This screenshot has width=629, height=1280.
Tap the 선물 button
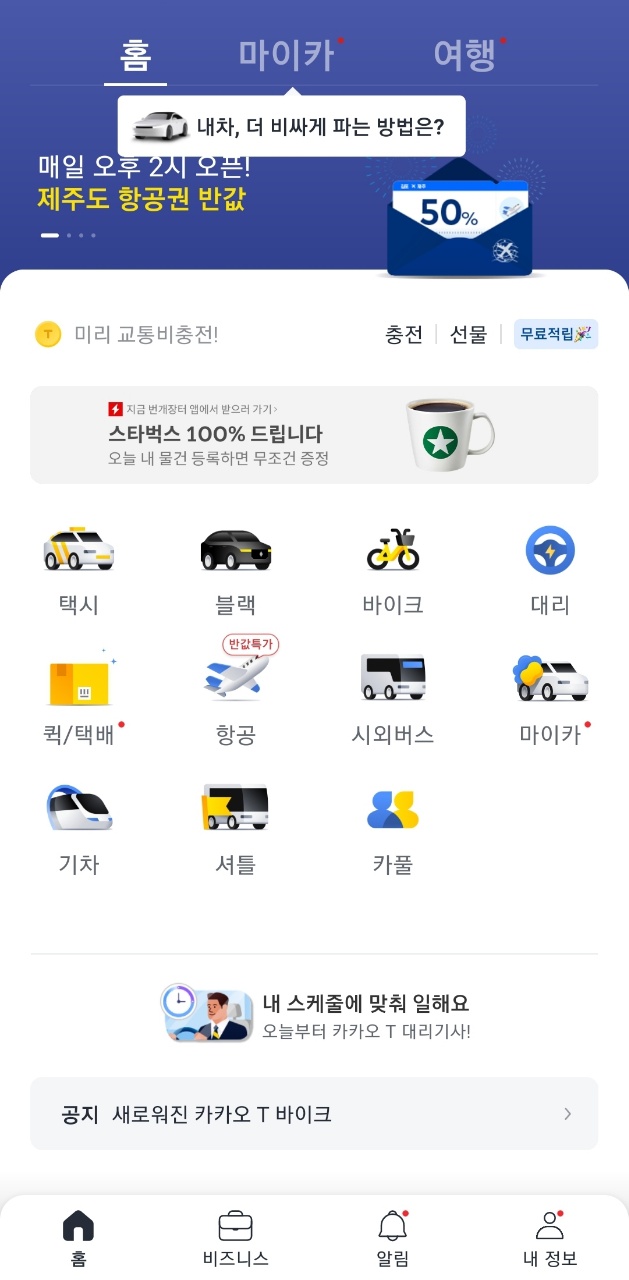point(468,334)
